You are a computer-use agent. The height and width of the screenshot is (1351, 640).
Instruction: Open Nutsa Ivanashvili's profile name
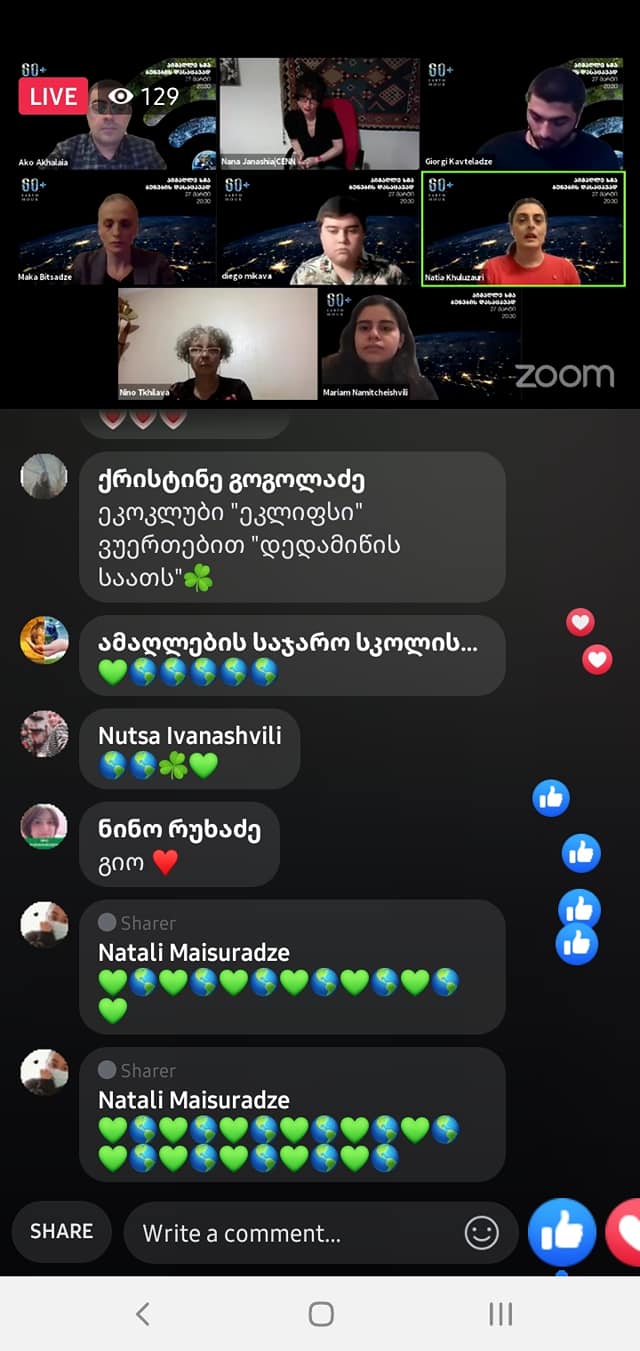pyautogui.click(x=190, y=736)
